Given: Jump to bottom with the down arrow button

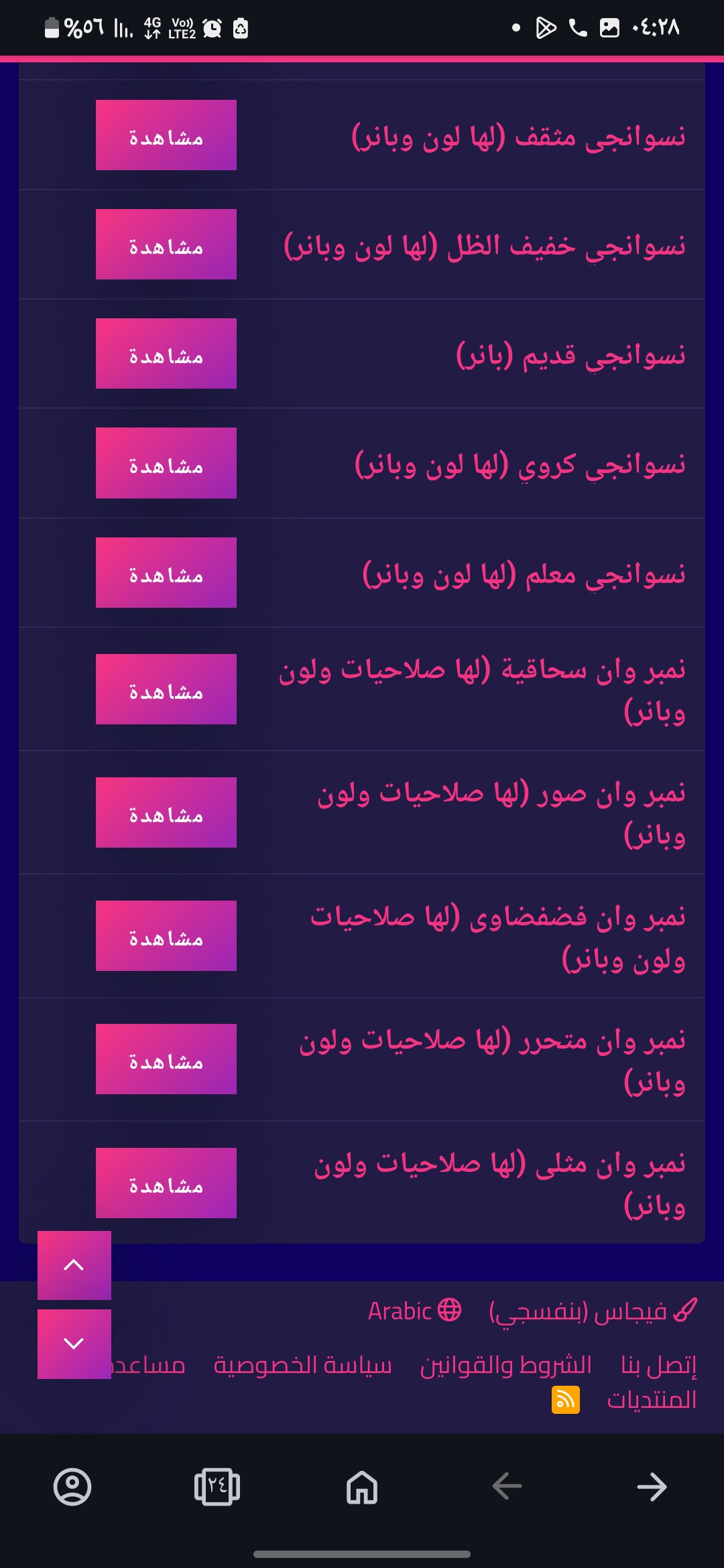Looking at the screenshot, I should (x=74, y=1344).
